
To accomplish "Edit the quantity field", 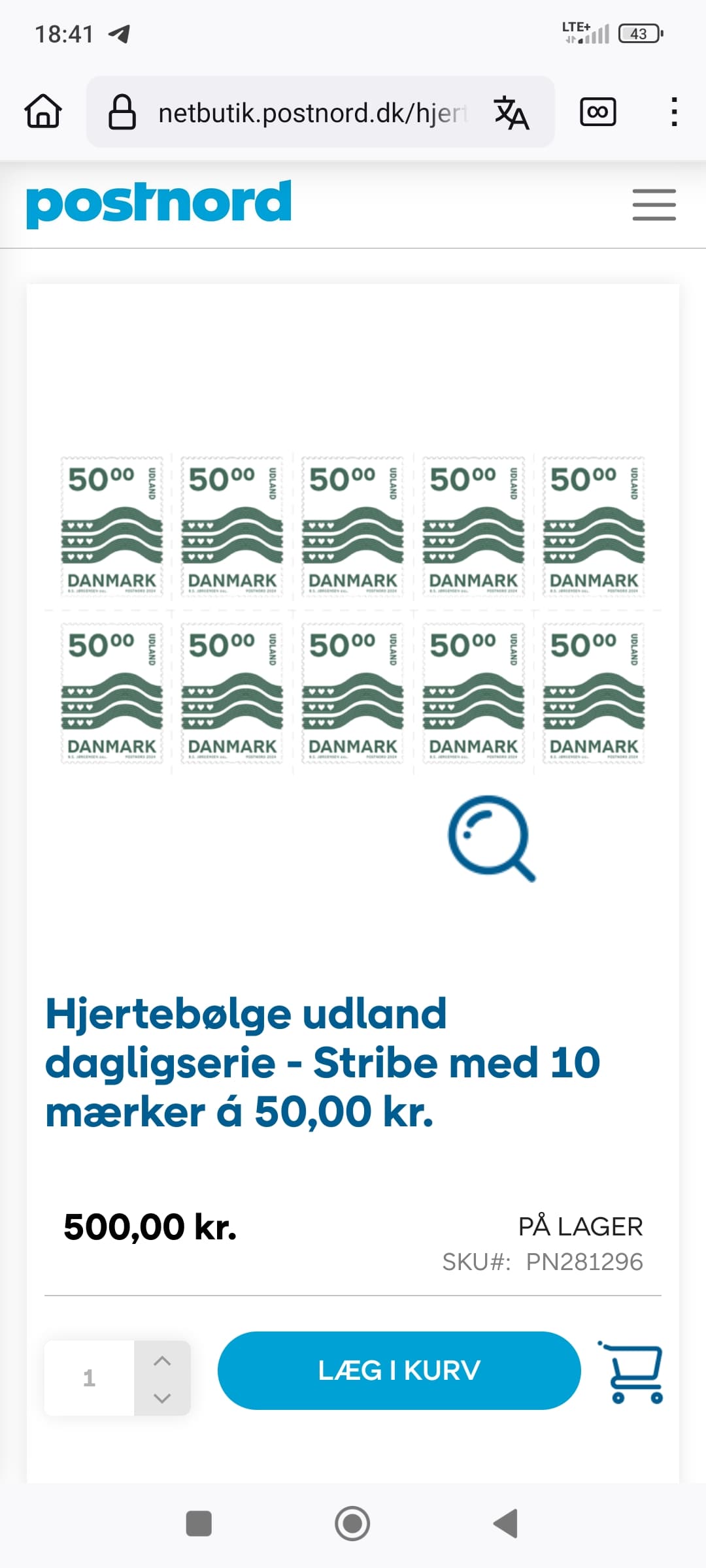I will 90,1378.
